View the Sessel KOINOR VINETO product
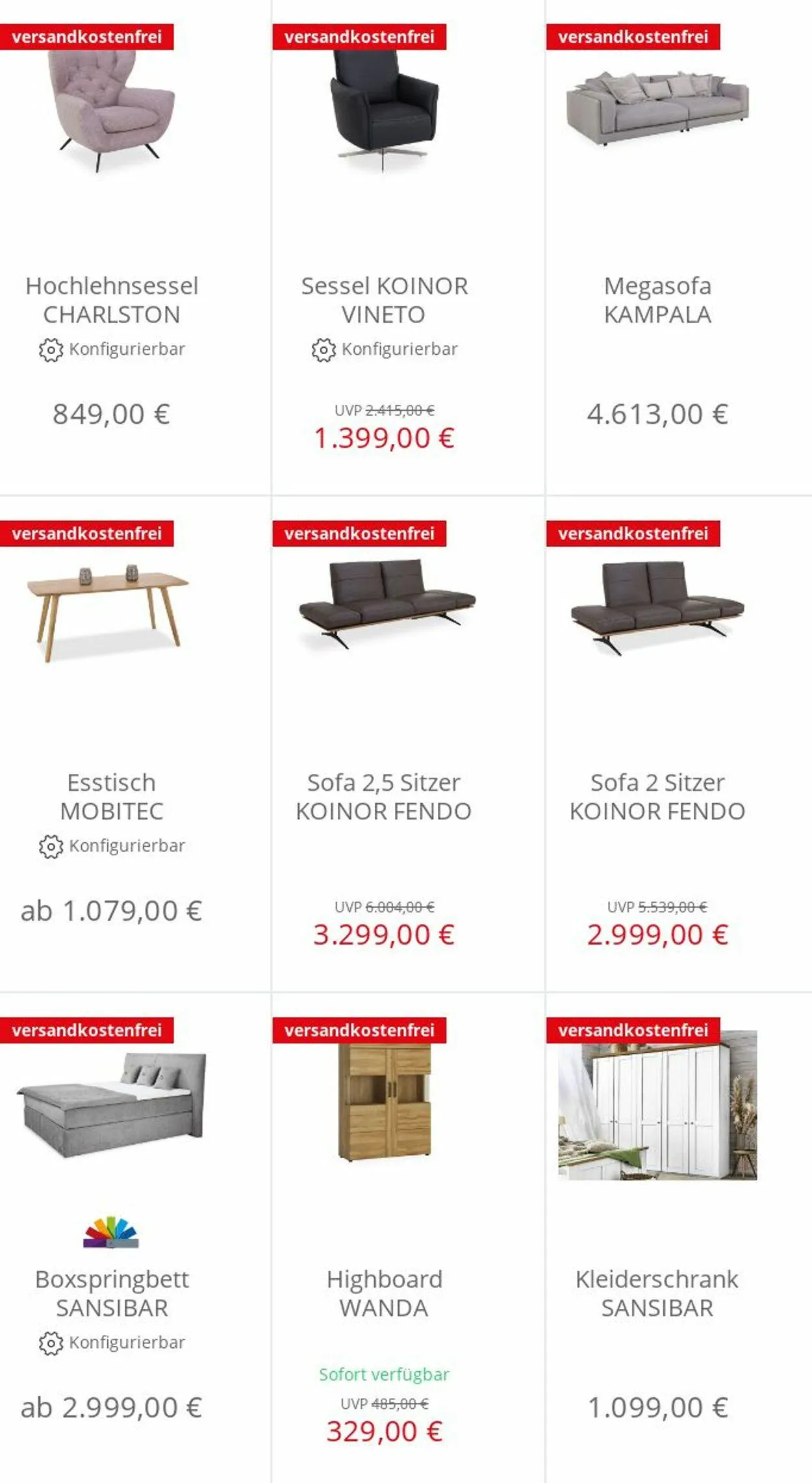The width and height of the screenshot is (812, 1483). point(384,300)
